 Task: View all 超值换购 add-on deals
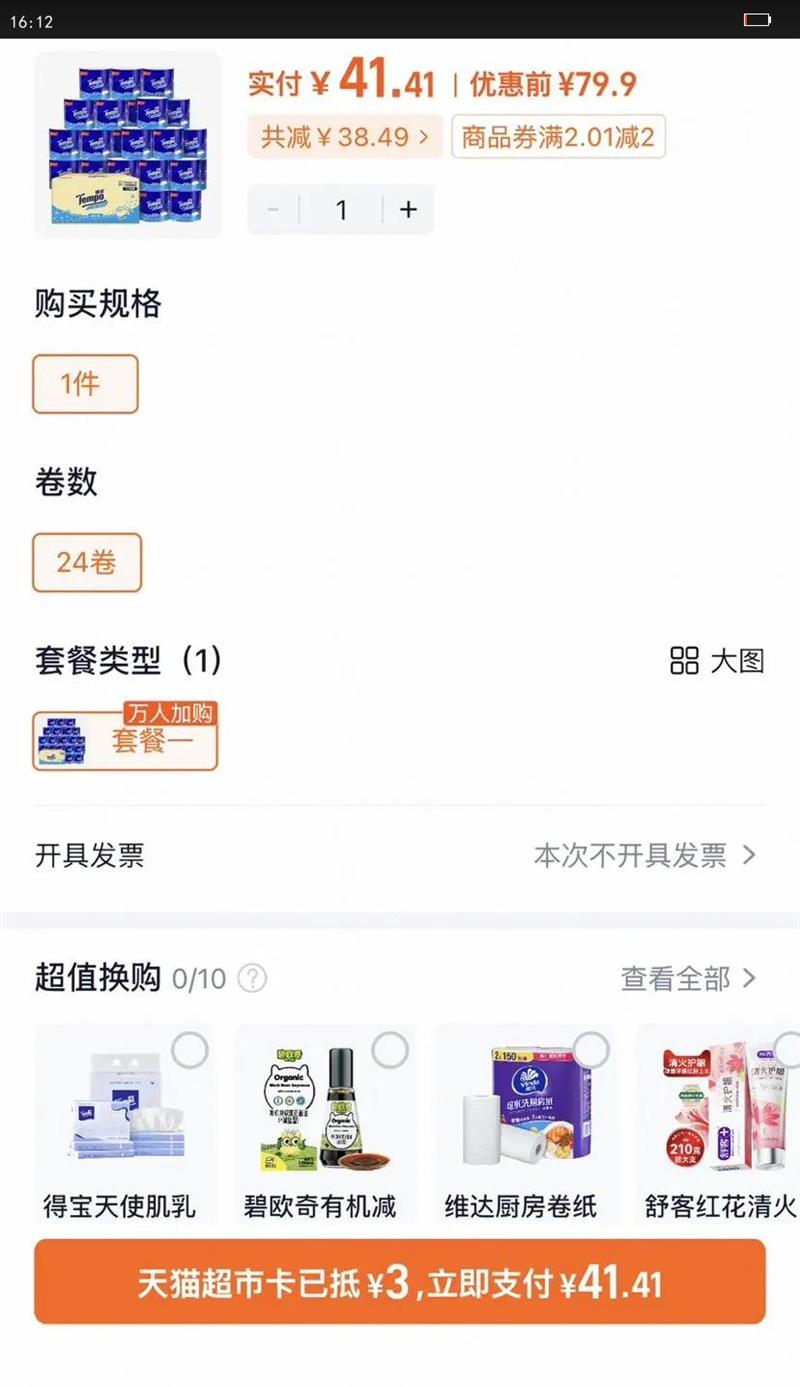(688, 978)
